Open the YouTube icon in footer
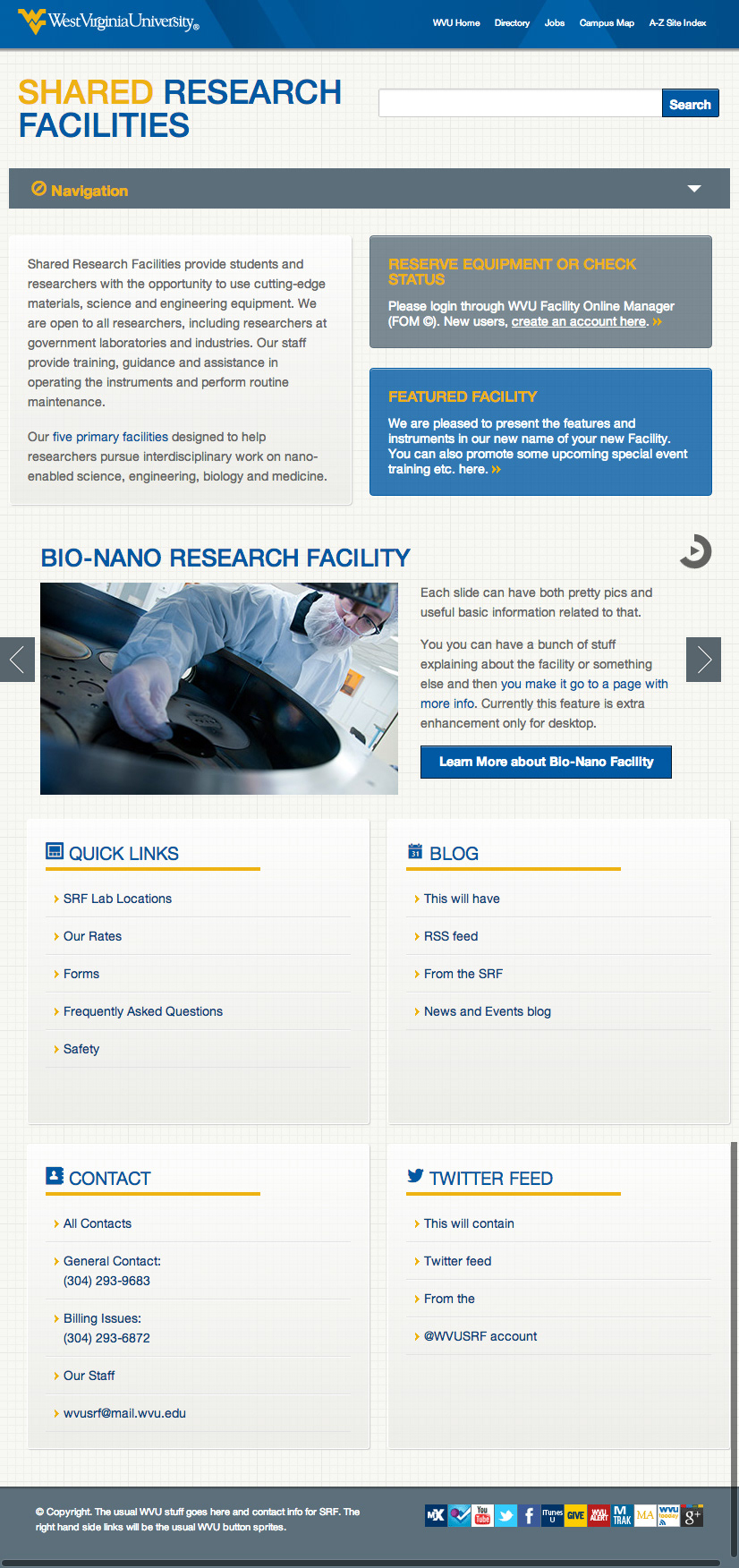Screen dimensions: 739x1568 click(x=482, y=1515)
